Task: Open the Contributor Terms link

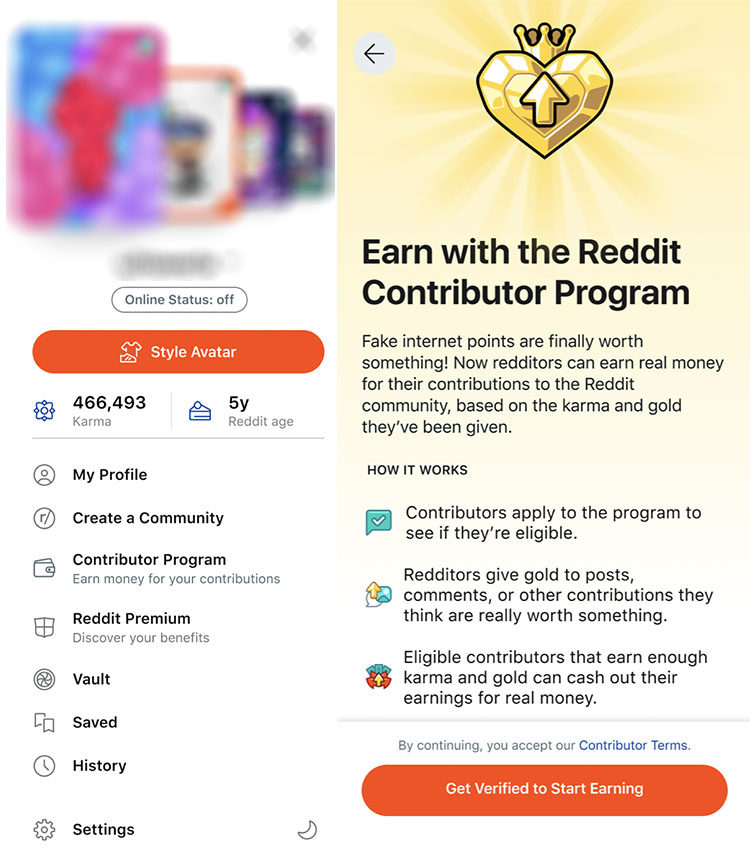Action: click(632, 745)
